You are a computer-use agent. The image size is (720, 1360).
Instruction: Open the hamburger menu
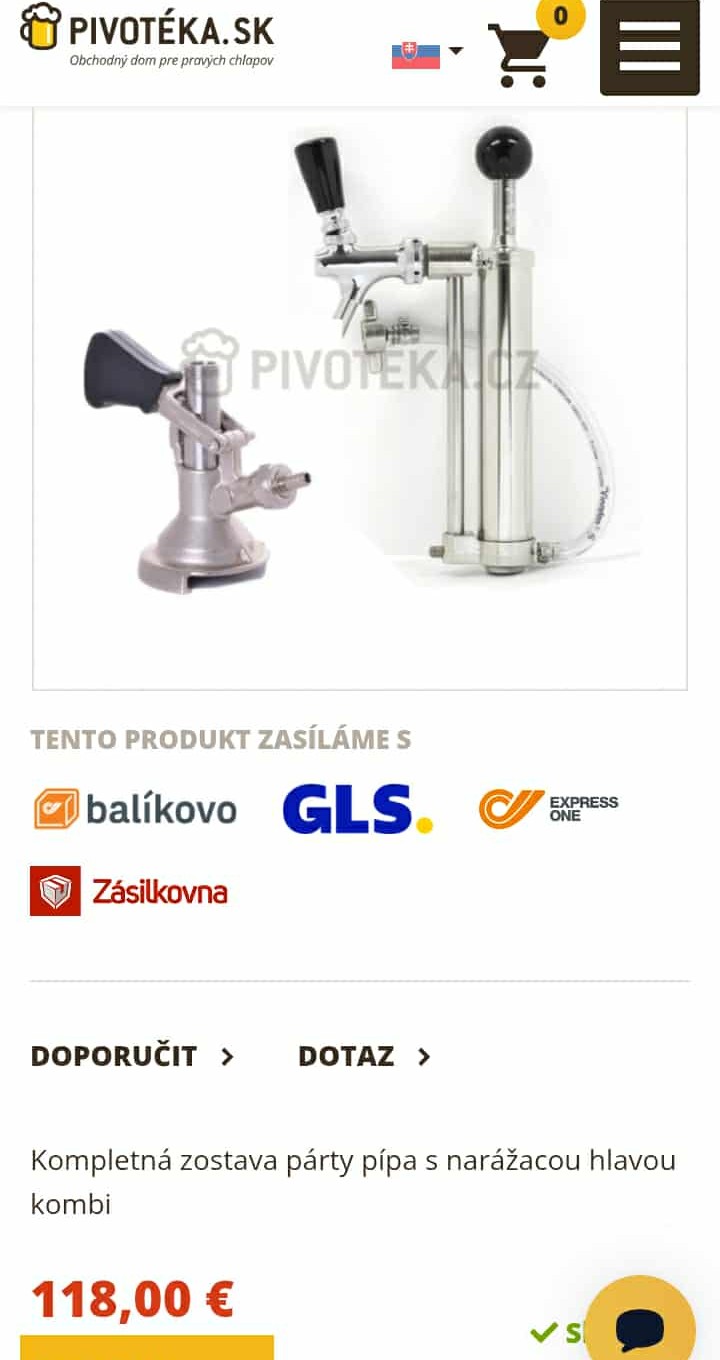click(x=649, y=47)
